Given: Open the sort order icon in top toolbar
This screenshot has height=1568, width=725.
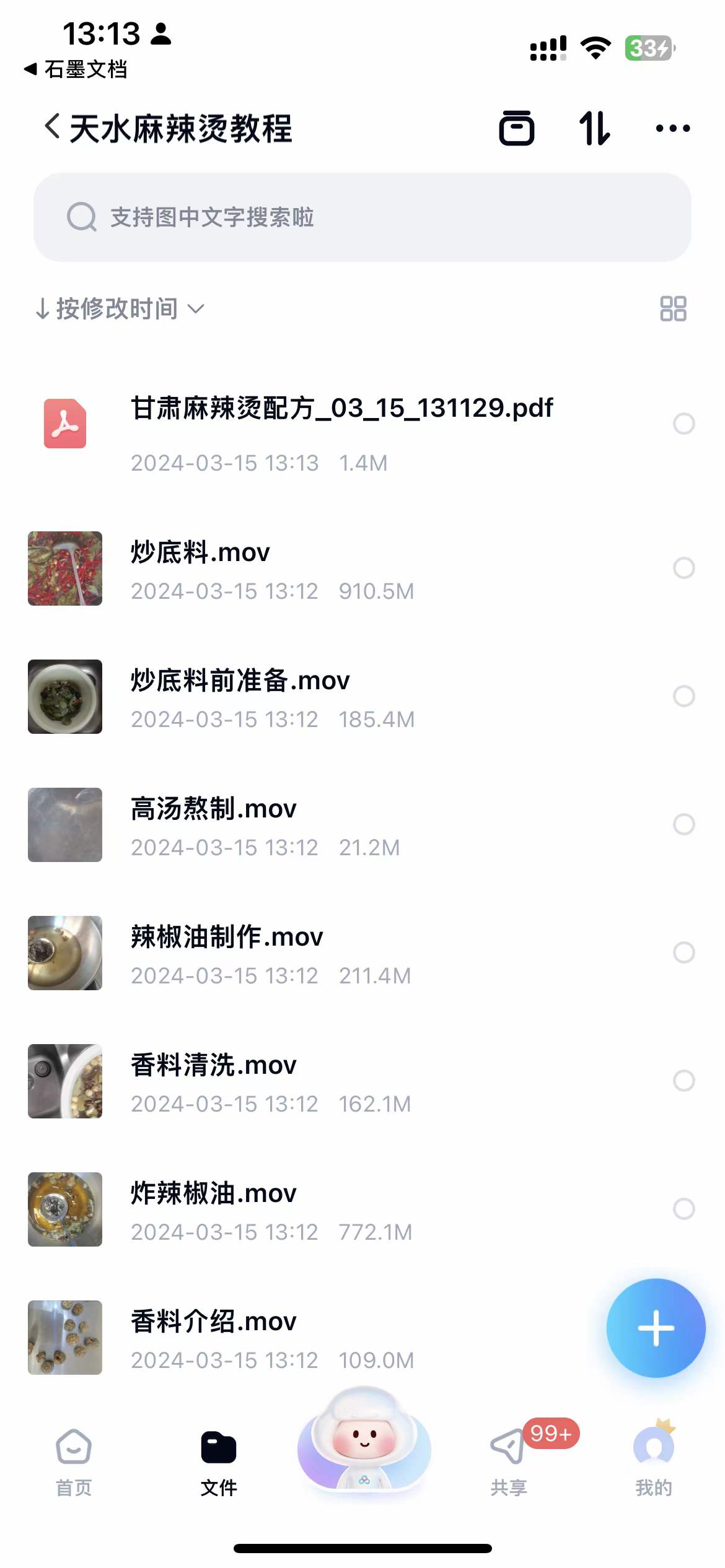Looking at the screenshot, I should coord(595,128).
